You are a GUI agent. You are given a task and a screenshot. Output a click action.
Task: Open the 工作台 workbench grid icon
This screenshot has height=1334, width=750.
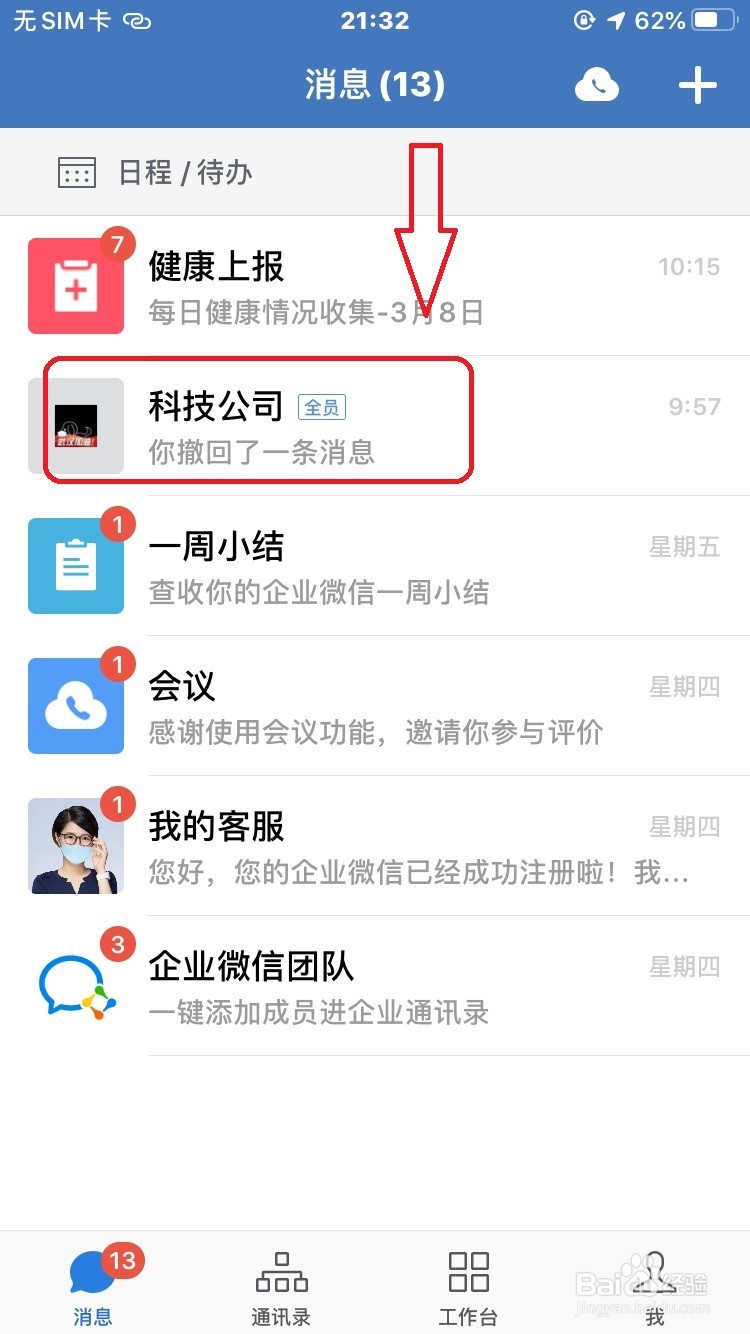467,1270
